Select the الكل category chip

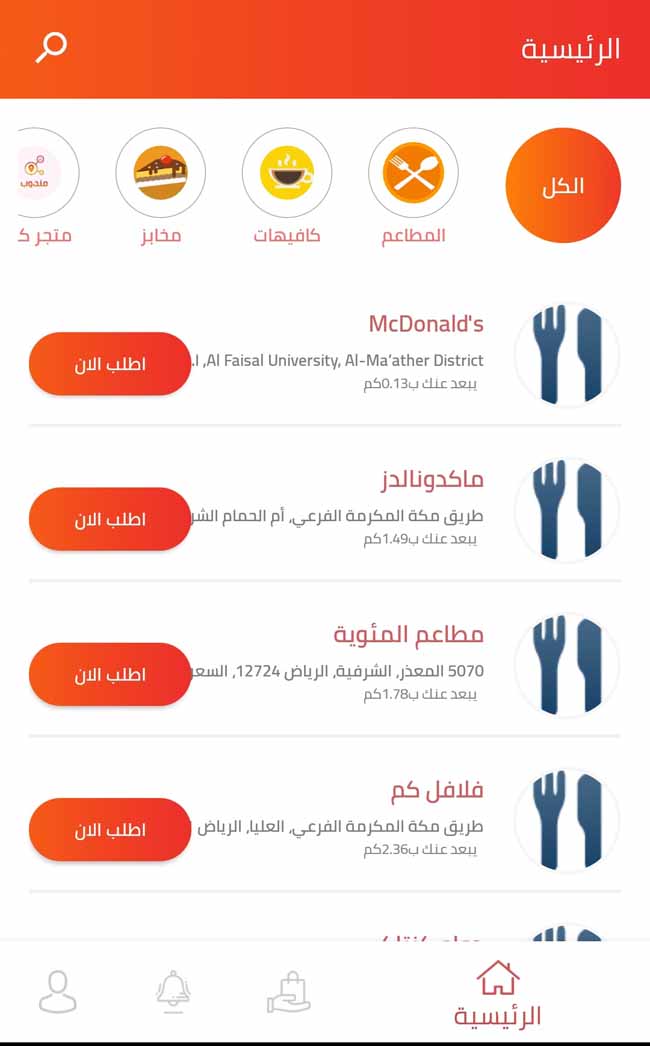pyautogui.click(x=563, y=186)
